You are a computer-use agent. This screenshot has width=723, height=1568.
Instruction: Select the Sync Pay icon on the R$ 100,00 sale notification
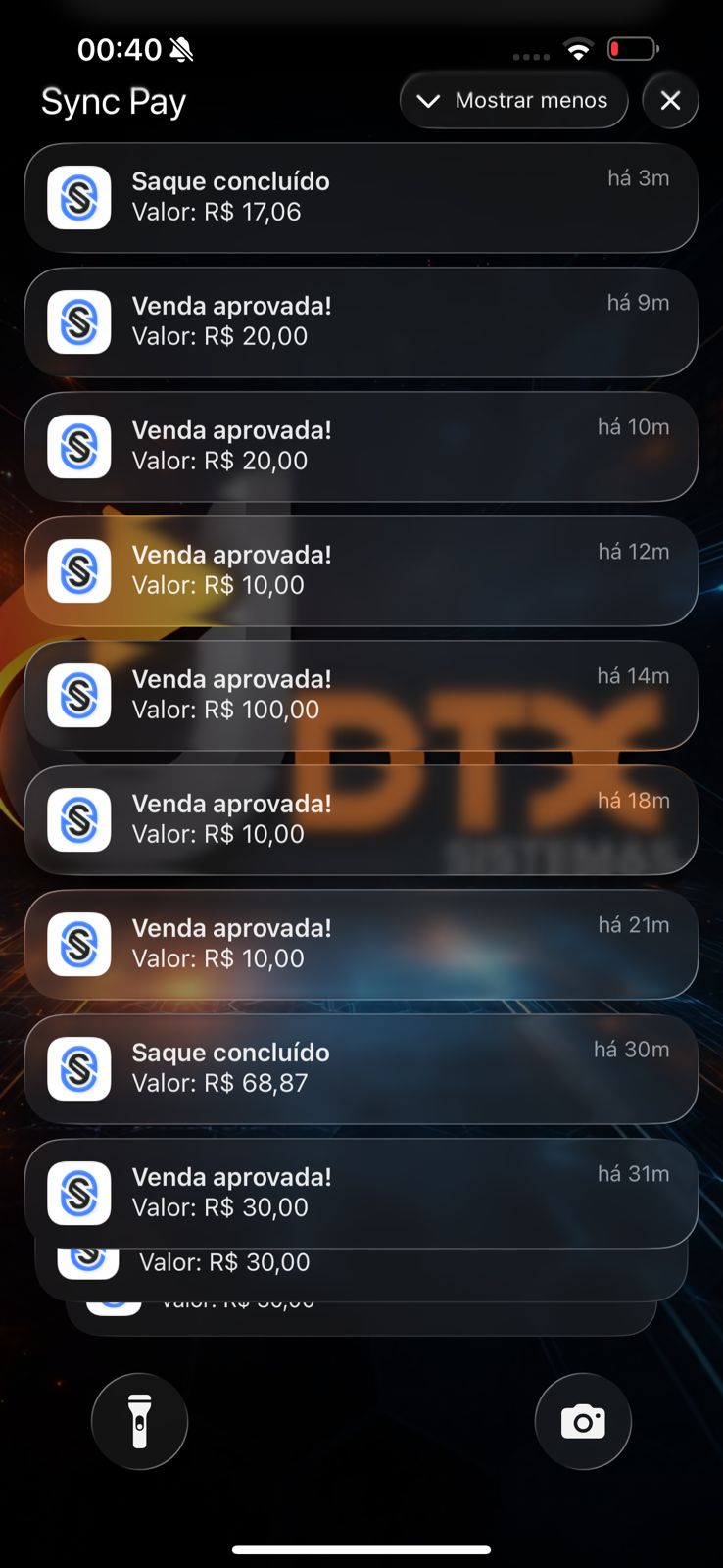click(78, 695)
